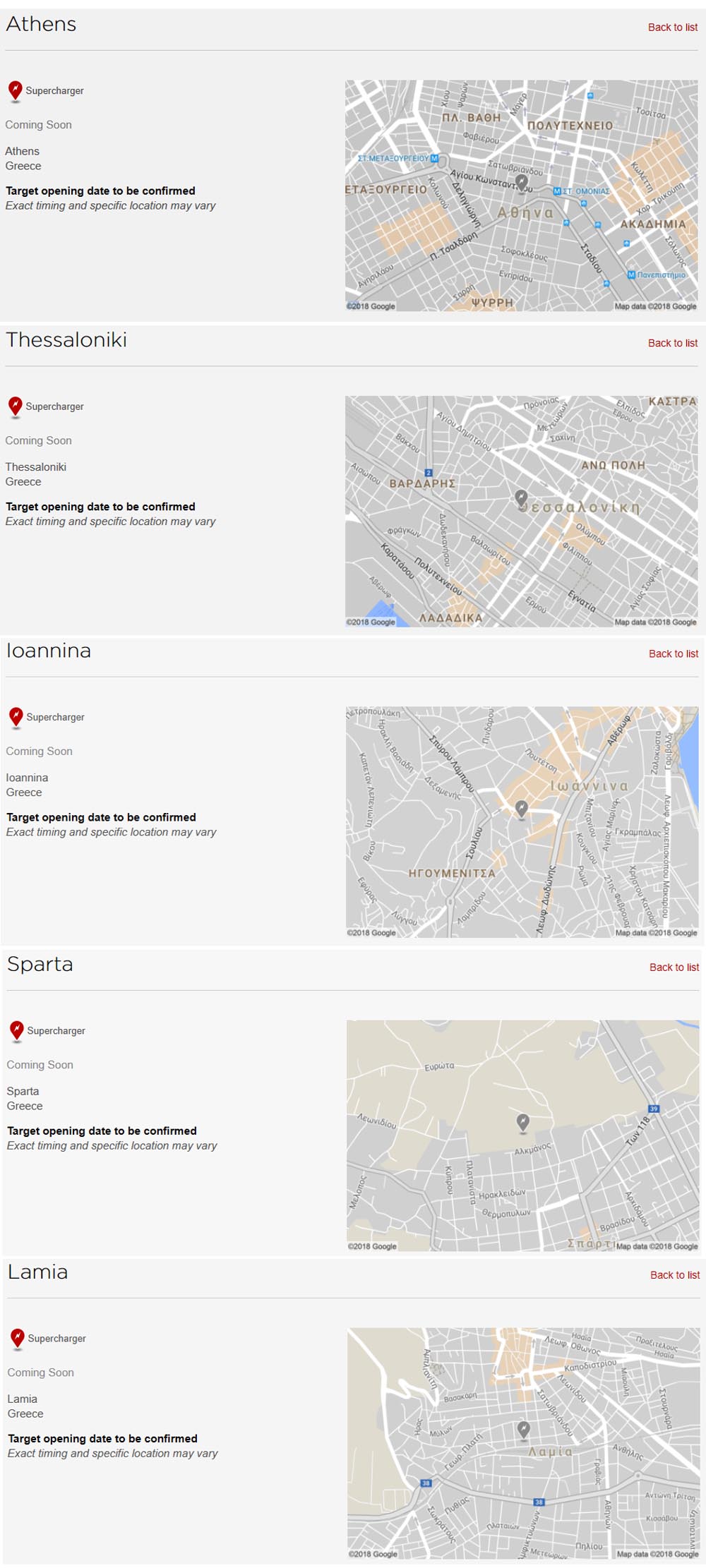
Task: Open the Athens Supercharger map
Action: point(521,195)
